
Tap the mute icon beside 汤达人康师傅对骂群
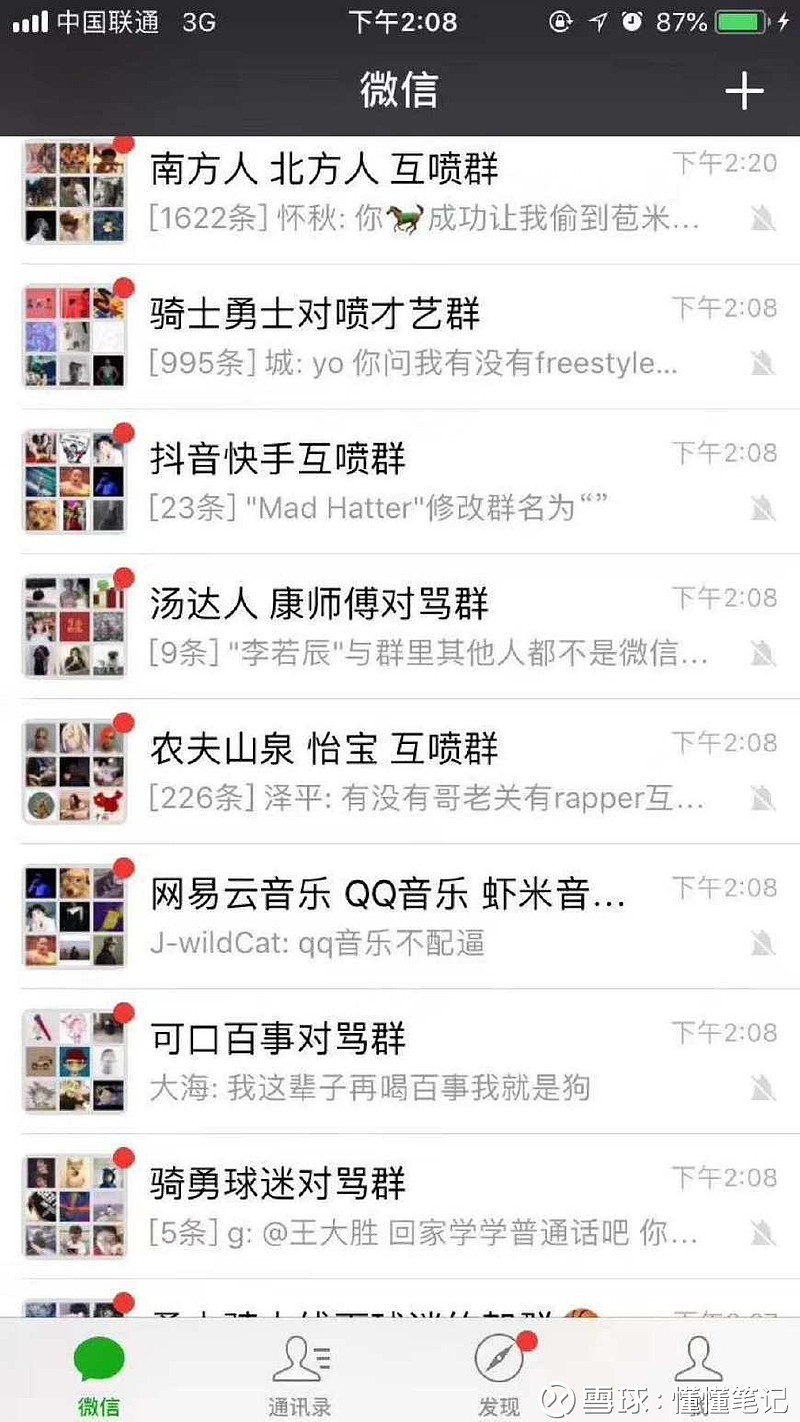point(765,652)
